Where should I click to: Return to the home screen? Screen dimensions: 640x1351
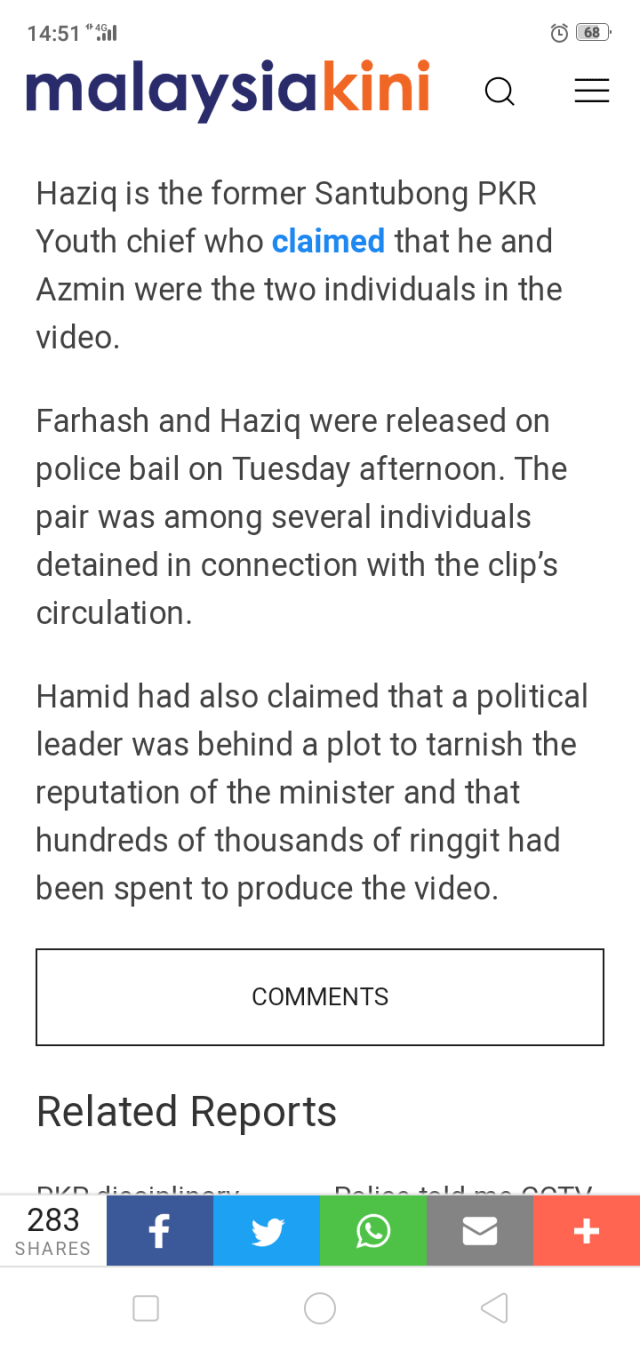tap(320, 1308)
